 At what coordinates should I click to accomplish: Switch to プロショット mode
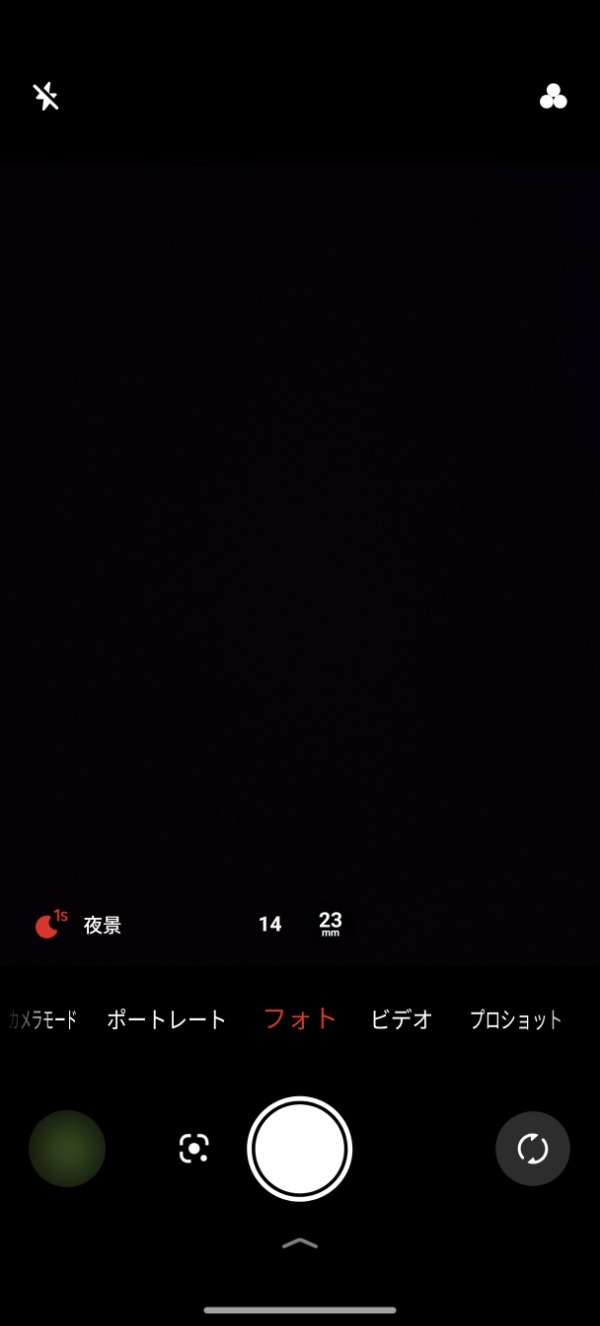tap(516, 1020)
